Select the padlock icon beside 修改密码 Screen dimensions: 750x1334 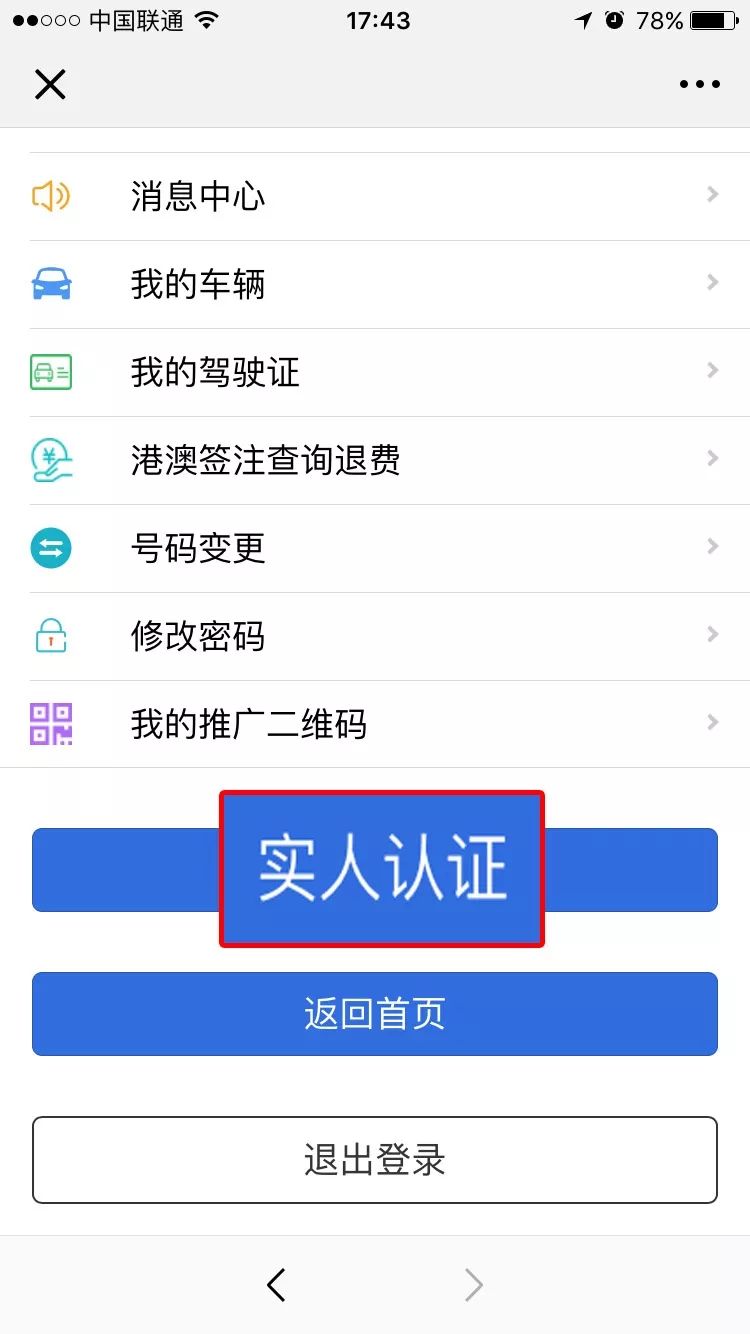tap(52, 635)
